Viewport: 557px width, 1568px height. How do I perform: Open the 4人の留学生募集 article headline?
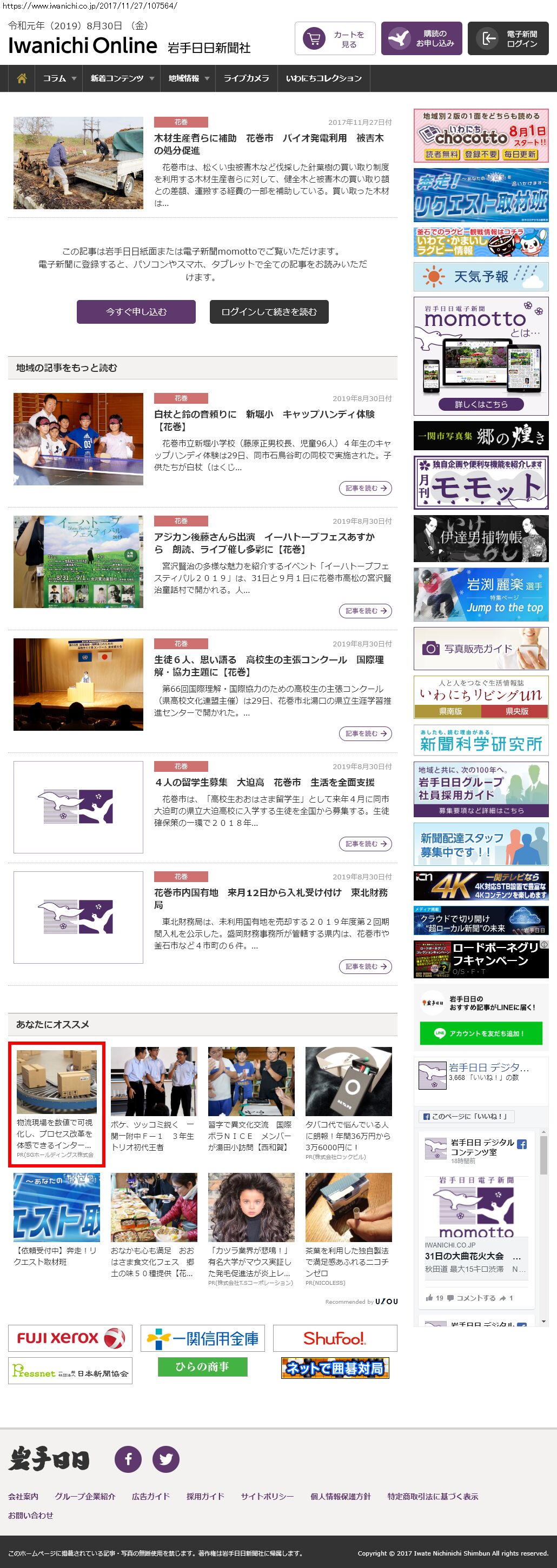point(264,782)
